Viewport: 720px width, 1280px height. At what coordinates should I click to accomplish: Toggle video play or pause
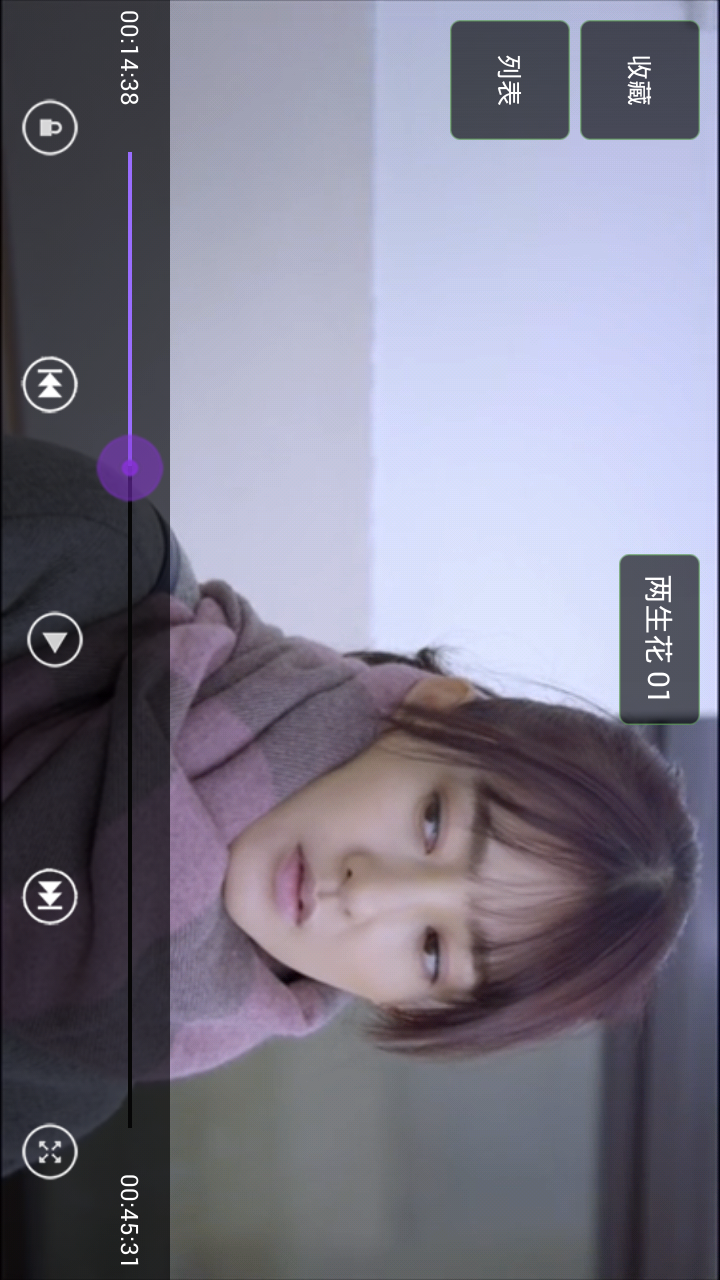pos(54,641)
